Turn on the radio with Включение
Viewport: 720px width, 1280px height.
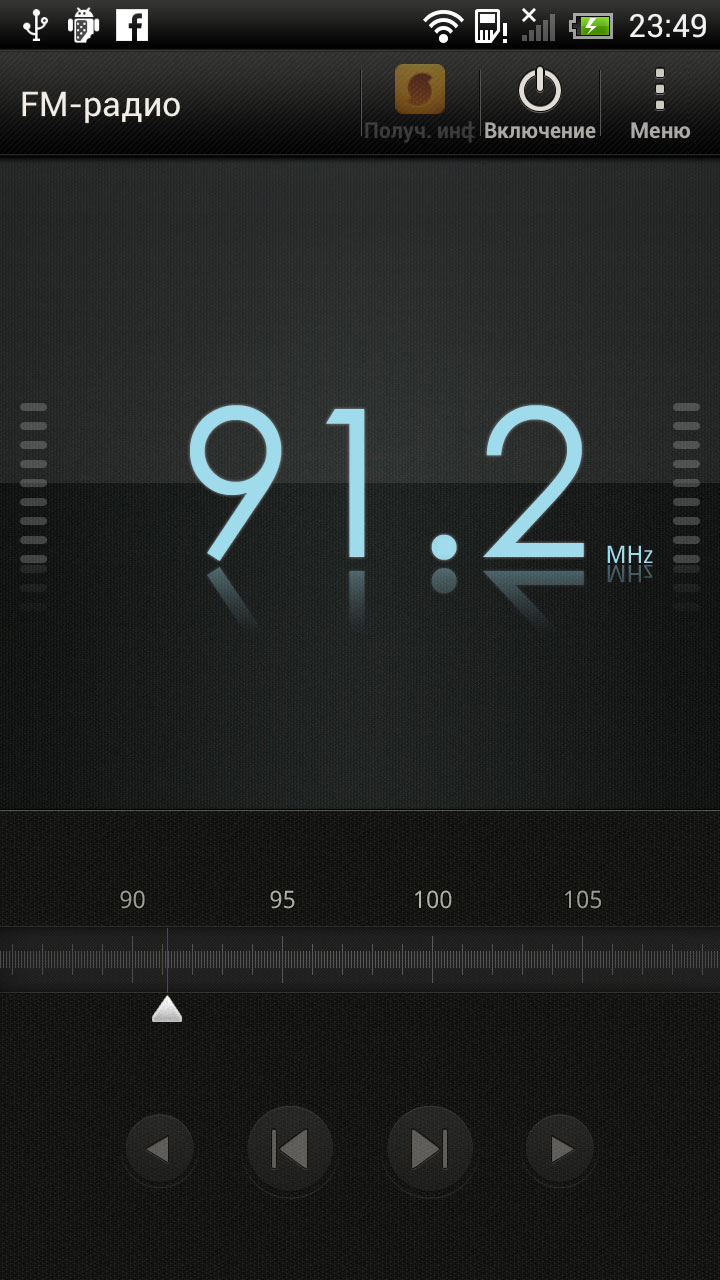pos(540,104)
